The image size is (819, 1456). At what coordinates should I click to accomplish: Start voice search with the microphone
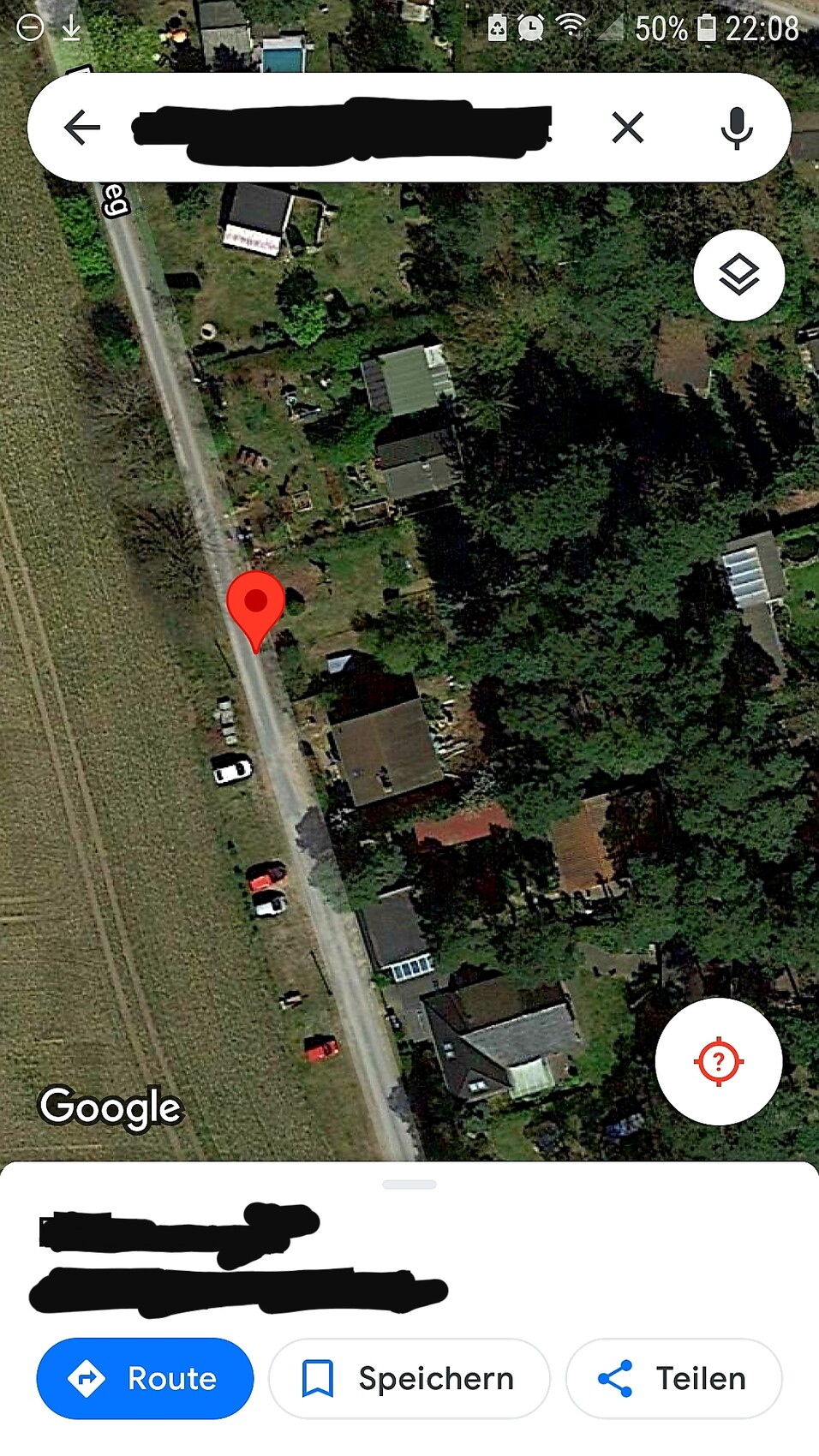tap(736, 128)
